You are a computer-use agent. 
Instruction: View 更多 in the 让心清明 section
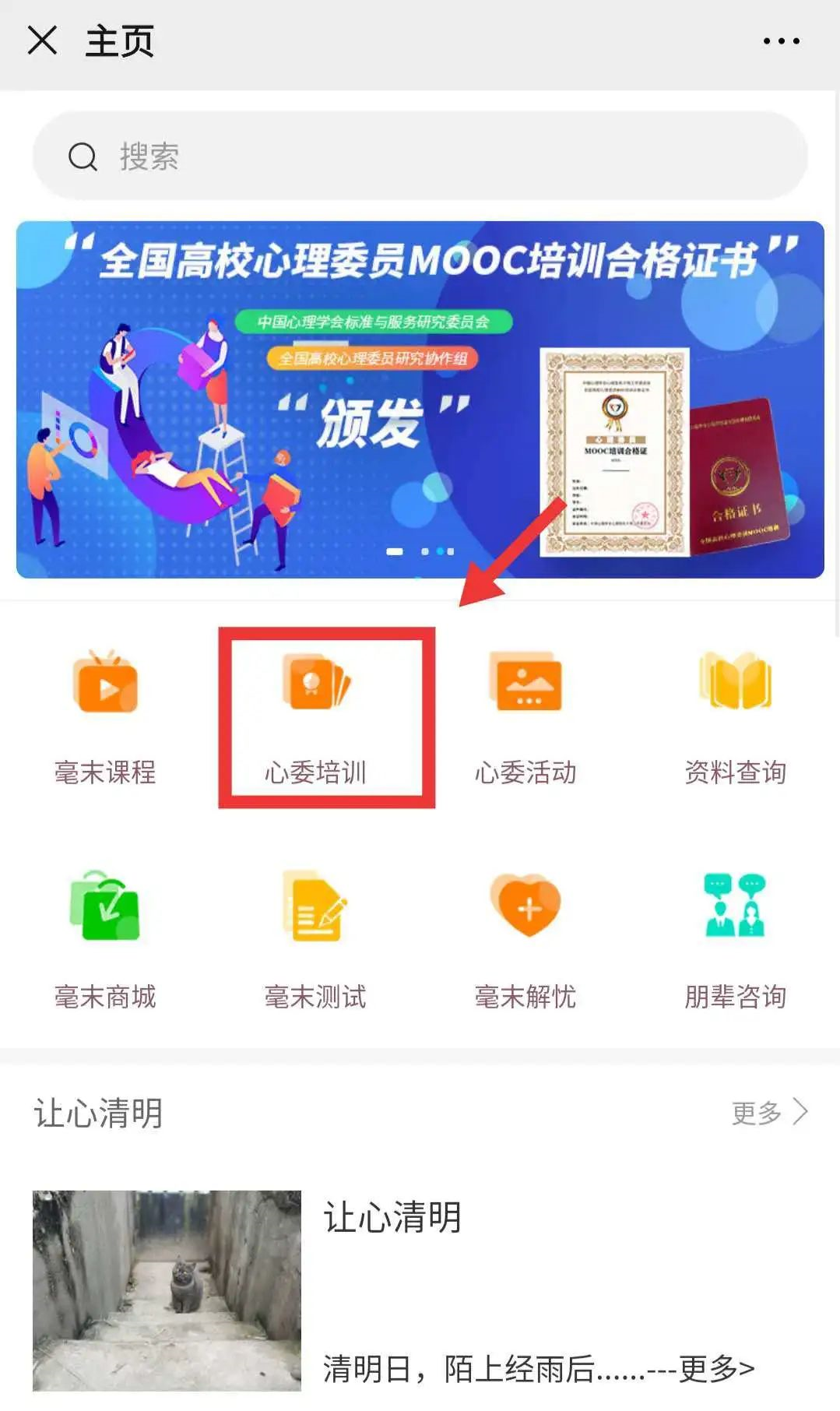pos(769,1113)
